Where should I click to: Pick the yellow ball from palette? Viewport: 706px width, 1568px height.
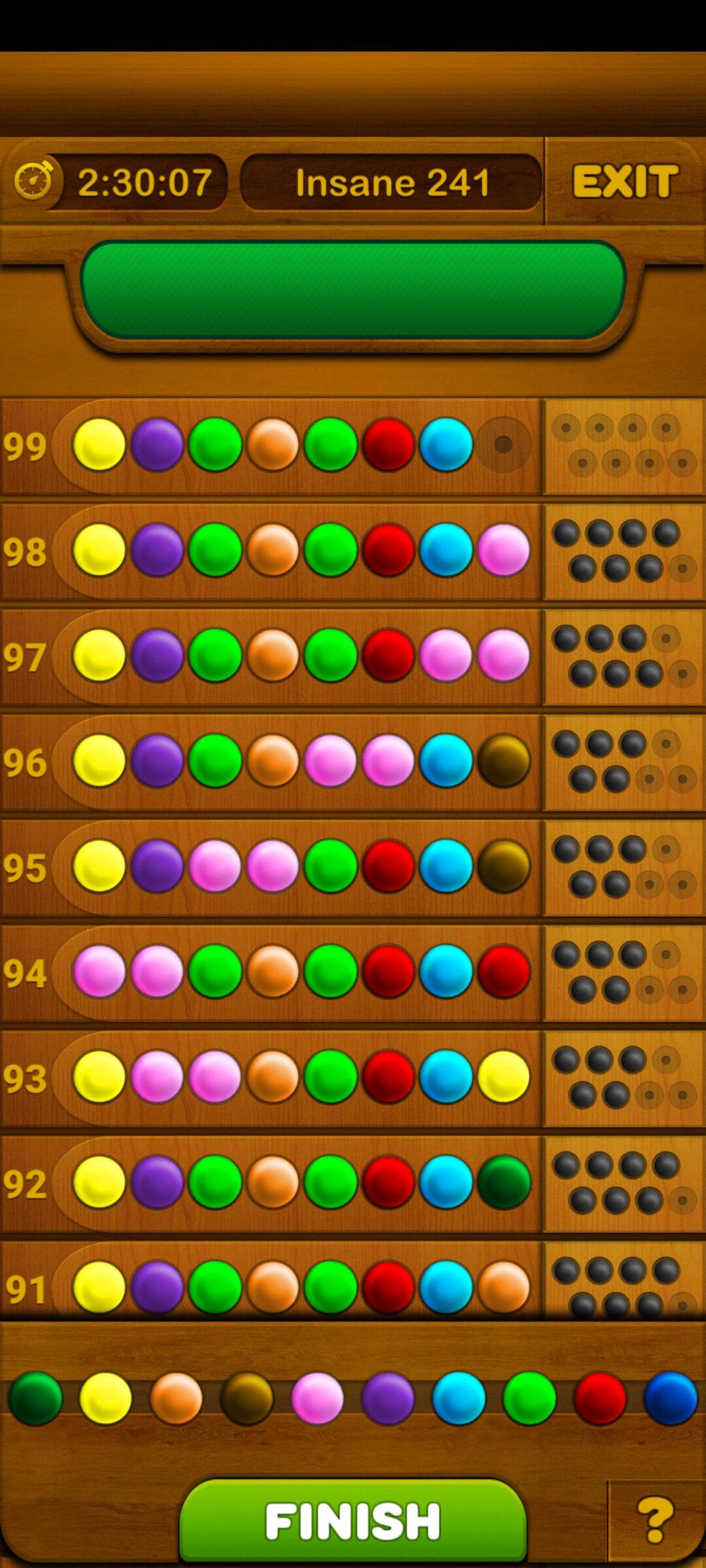105,1398
